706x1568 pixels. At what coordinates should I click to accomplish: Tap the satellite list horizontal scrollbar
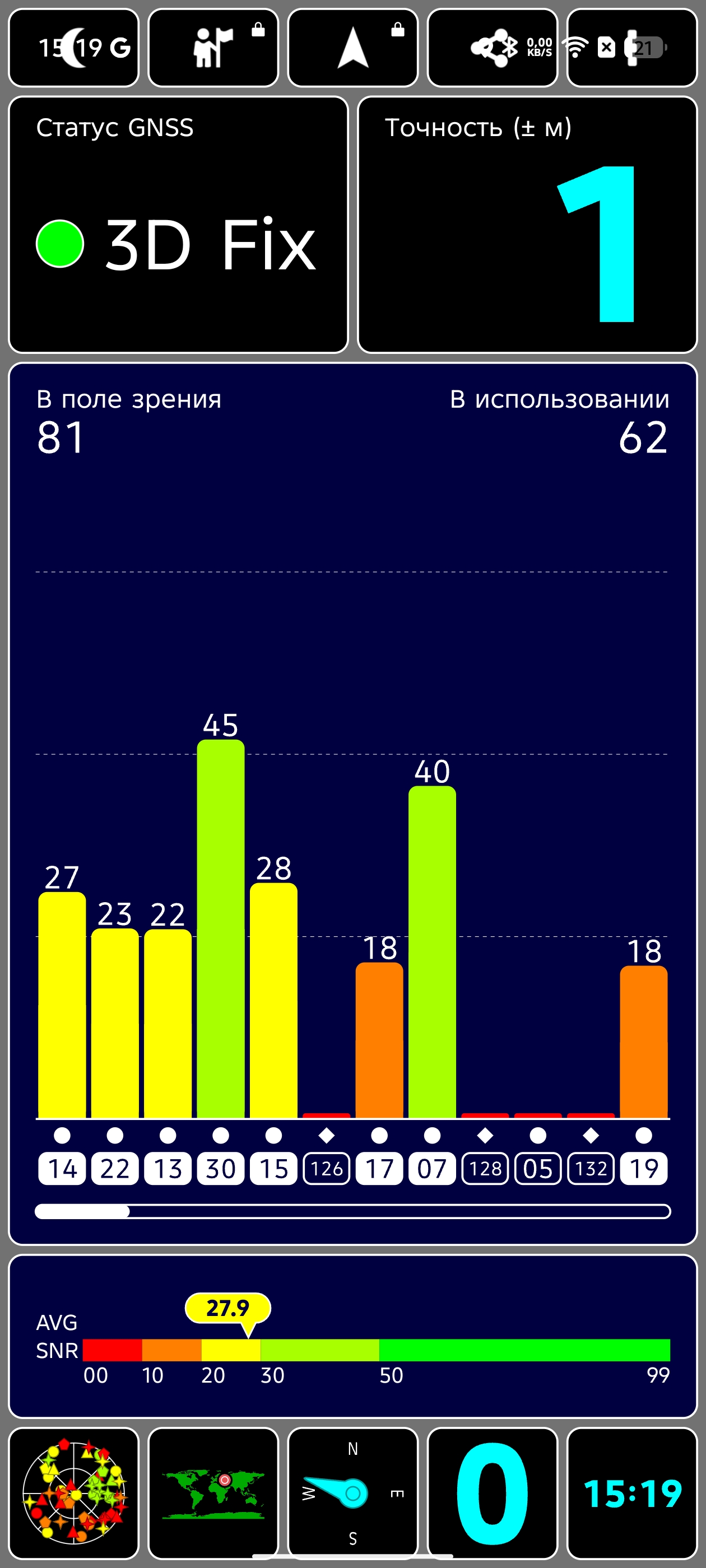point(352,1211)
